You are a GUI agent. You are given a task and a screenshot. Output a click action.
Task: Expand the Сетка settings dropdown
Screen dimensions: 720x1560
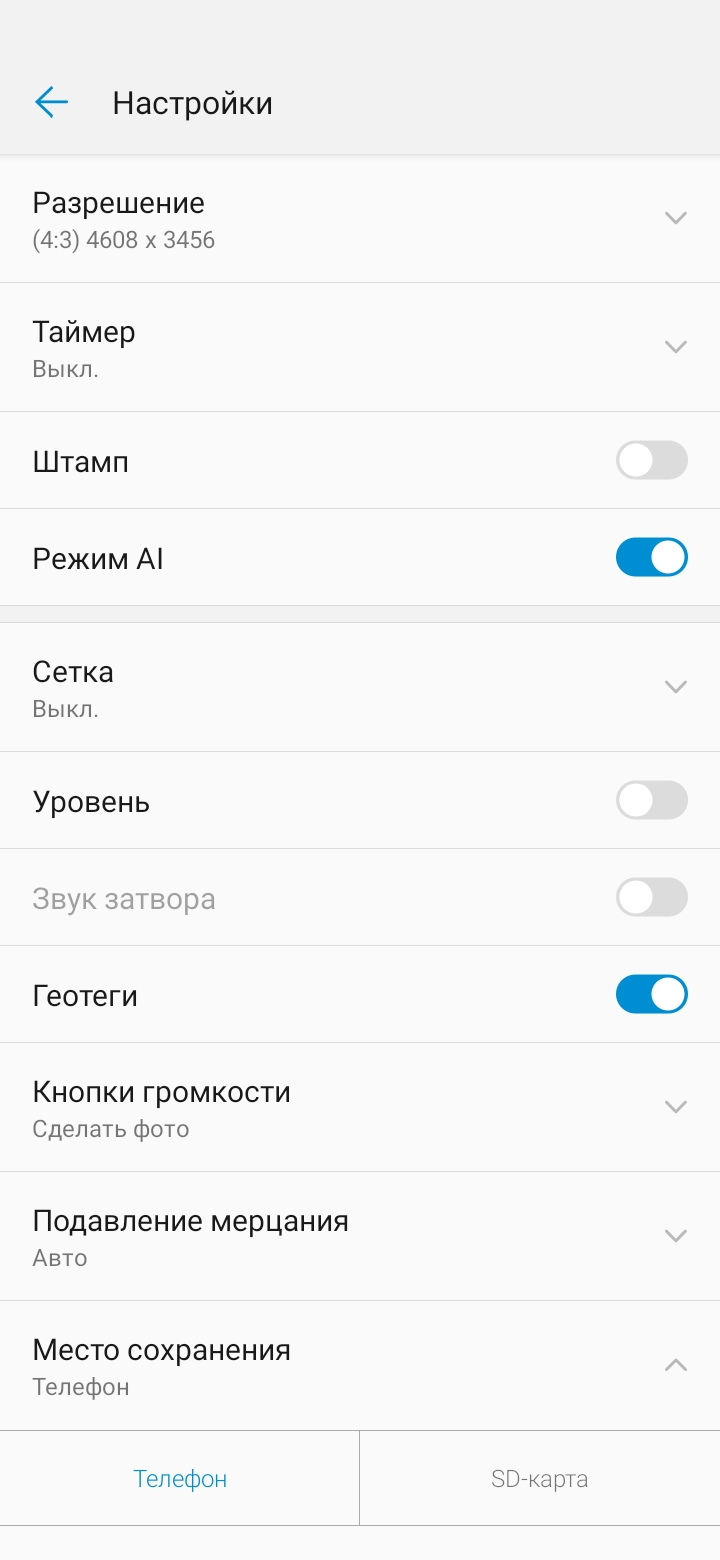tap(676, 687)
